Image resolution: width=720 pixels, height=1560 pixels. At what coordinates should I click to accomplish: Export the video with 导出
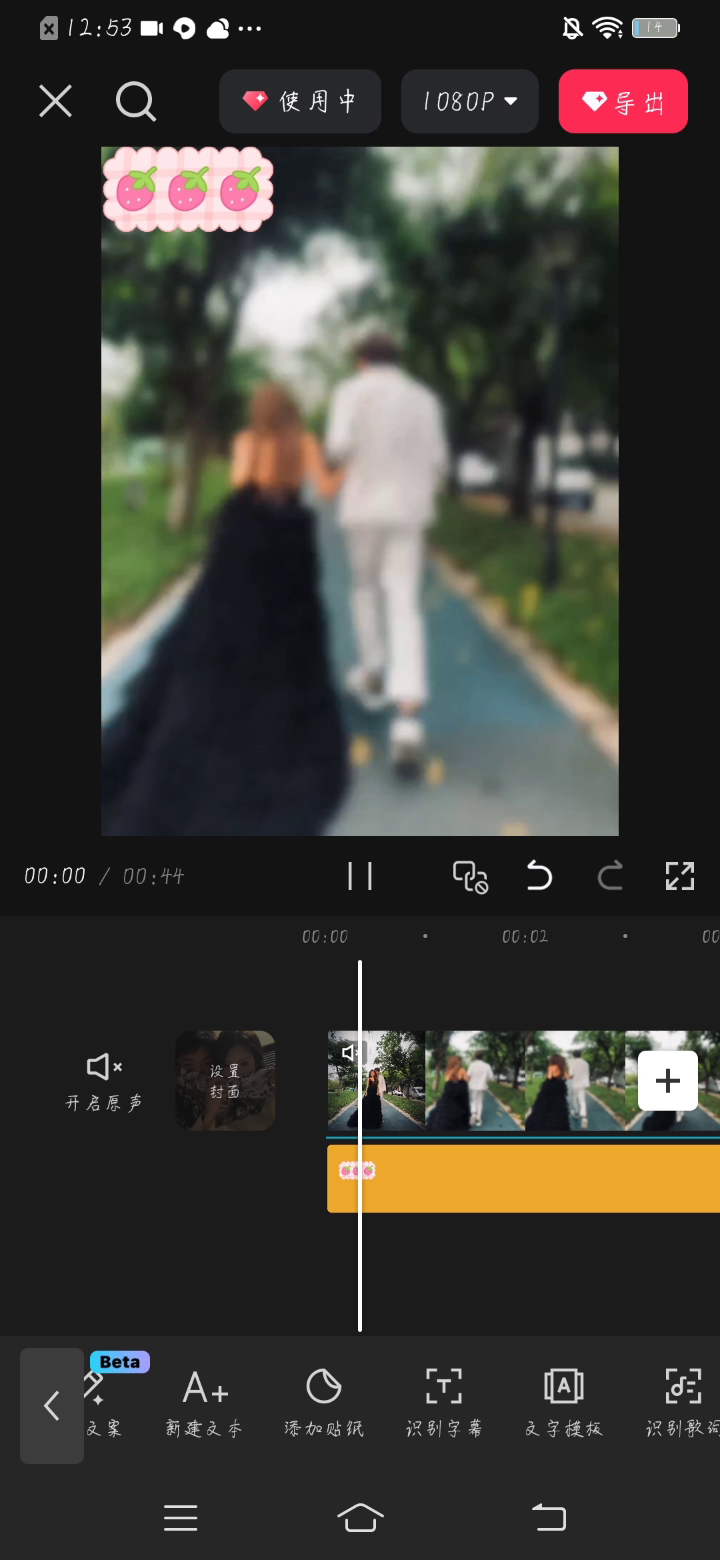pos(623,101)
